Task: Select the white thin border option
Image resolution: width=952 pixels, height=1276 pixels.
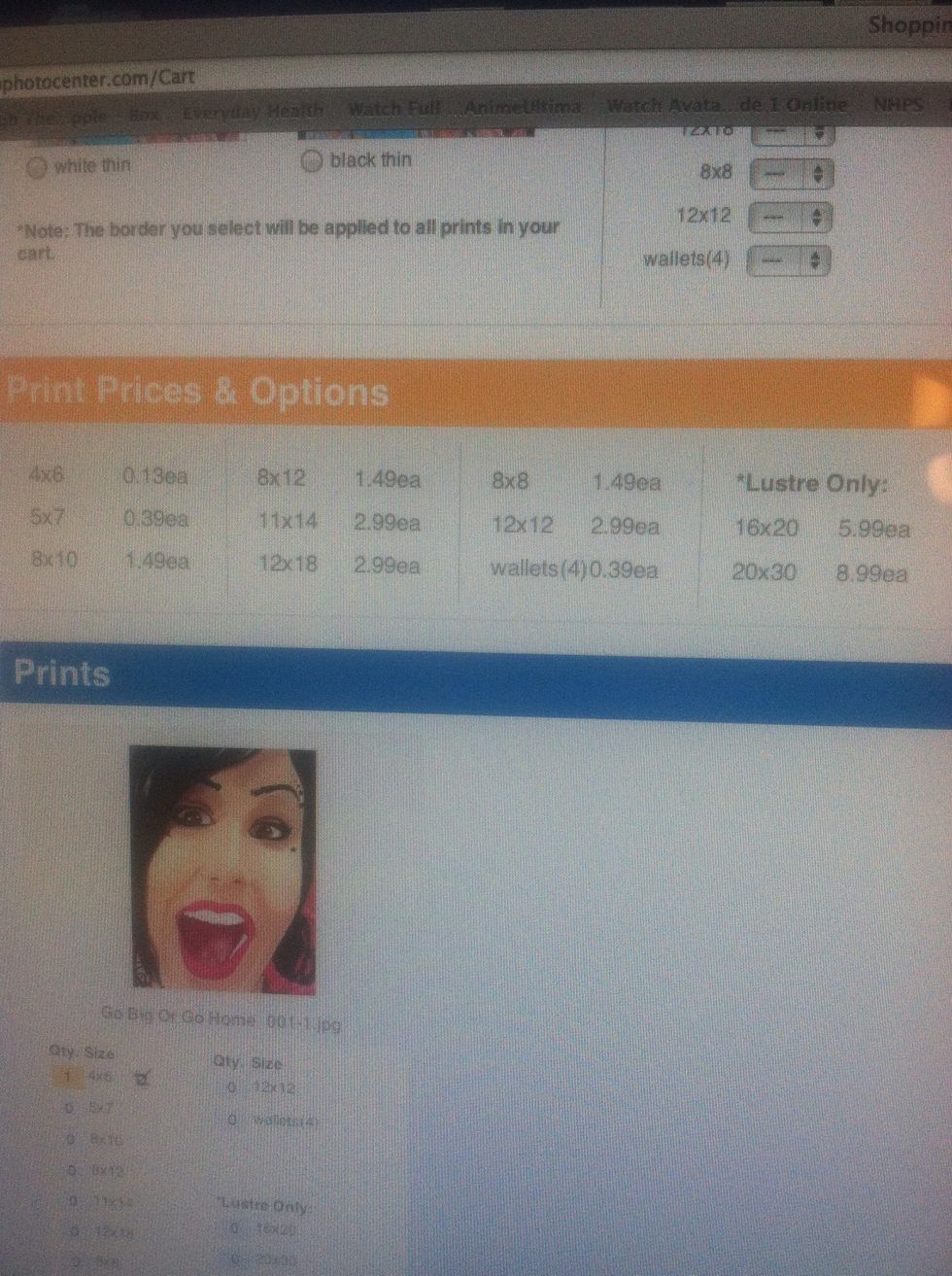Action: point(37,167)
